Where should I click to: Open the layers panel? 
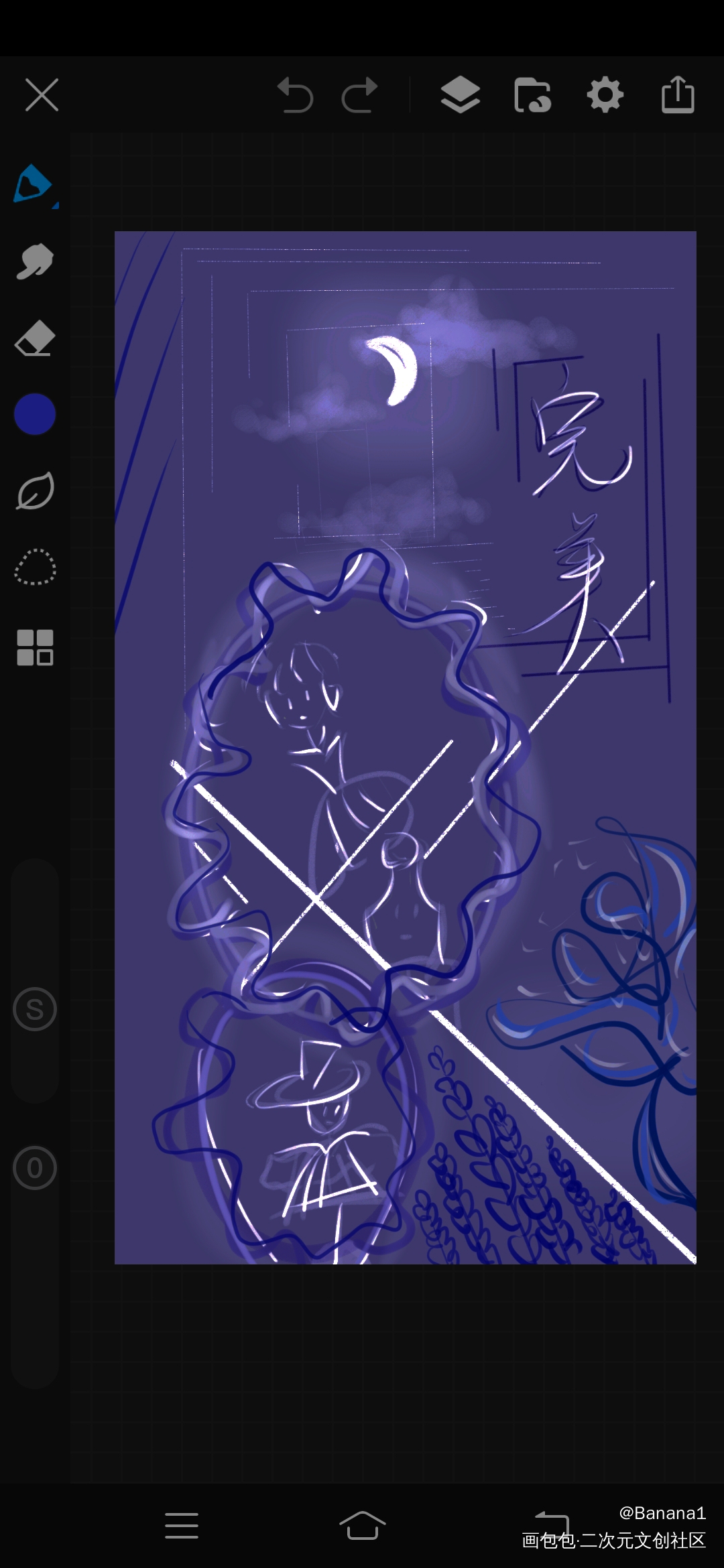pos(460,94)
